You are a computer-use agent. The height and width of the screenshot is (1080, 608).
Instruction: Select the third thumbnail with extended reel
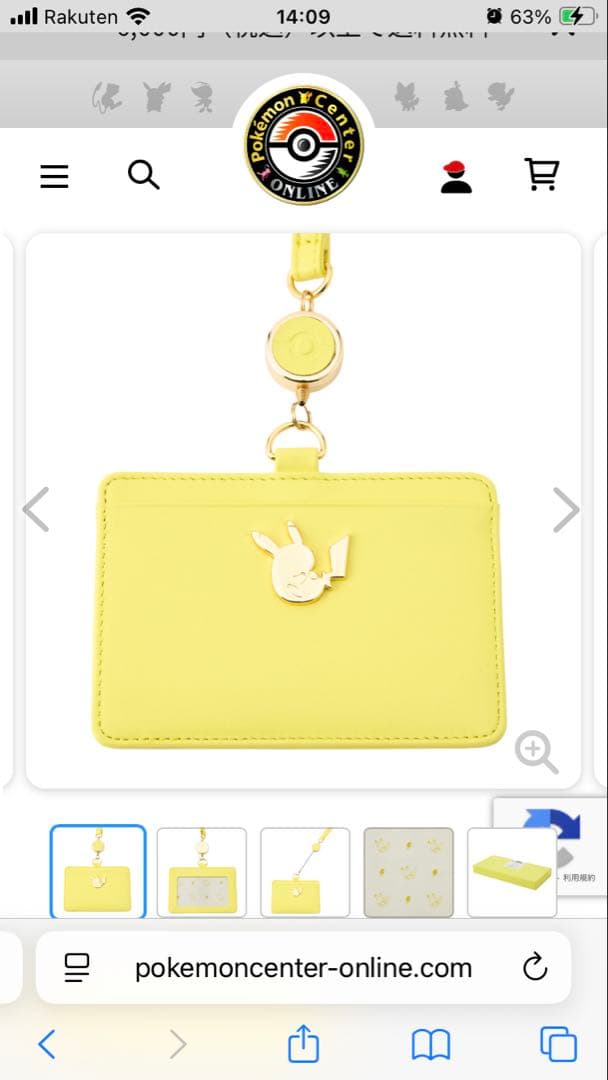(x=305, y=871)
